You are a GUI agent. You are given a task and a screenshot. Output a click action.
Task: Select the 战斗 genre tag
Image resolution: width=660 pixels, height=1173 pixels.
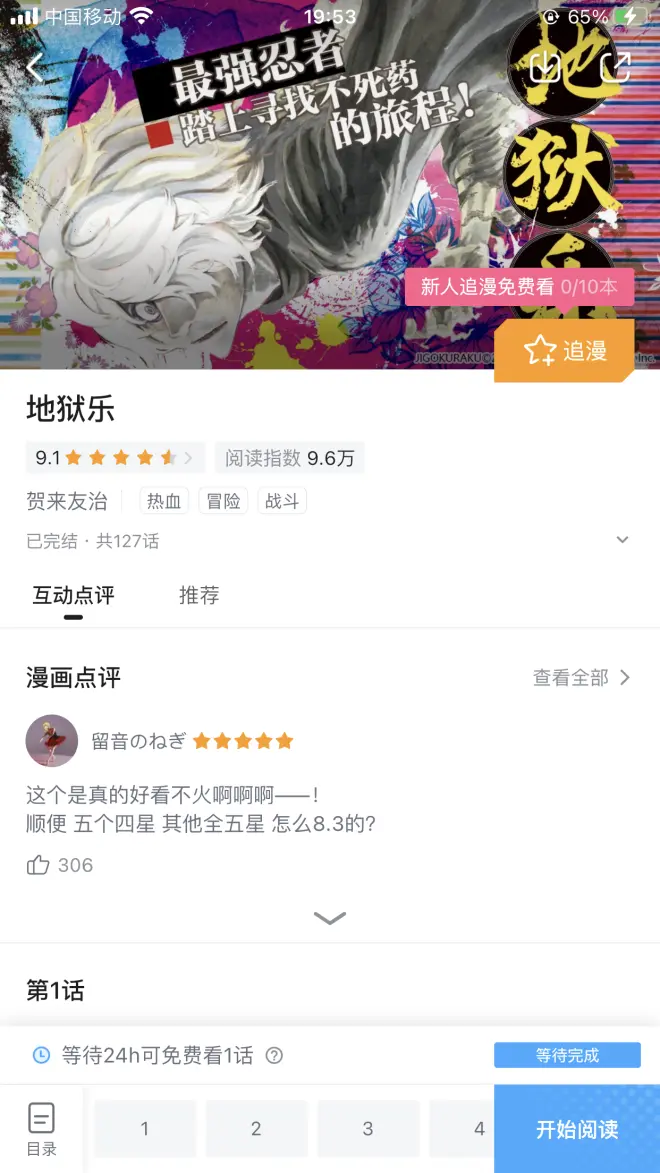pyautogui.click(x=282, y=501)
